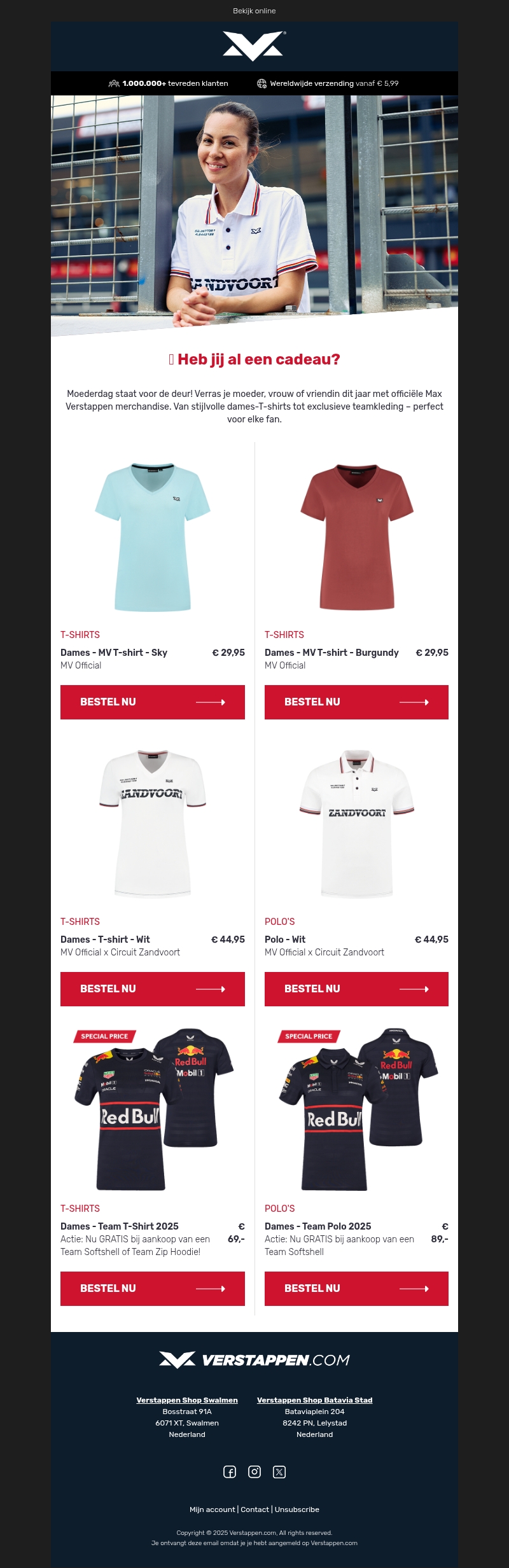This screenshot has width=509, height=1568.
Task: Open Verstappen Shop Batavia Stad link
Action: 315,1400
